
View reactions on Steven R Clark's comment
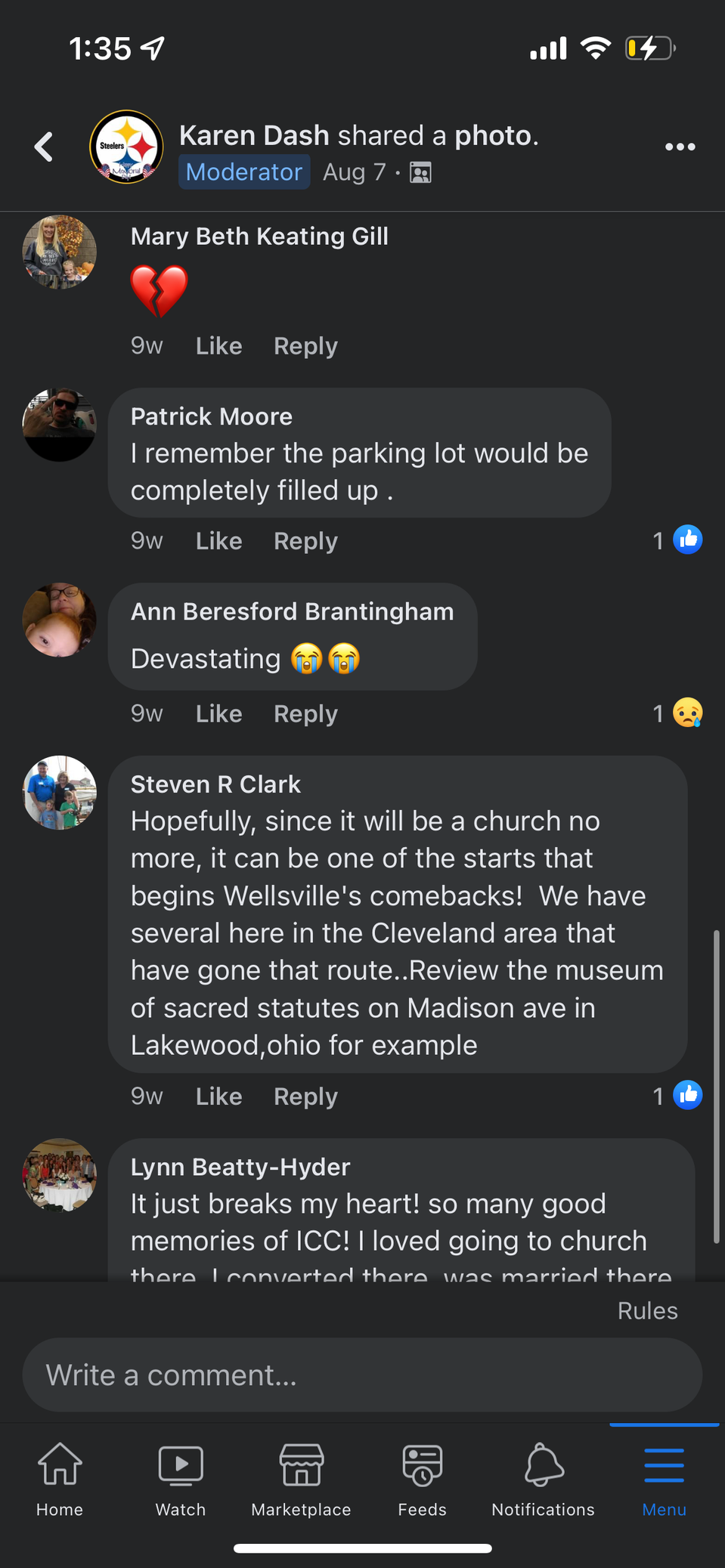click(677, 1095)
